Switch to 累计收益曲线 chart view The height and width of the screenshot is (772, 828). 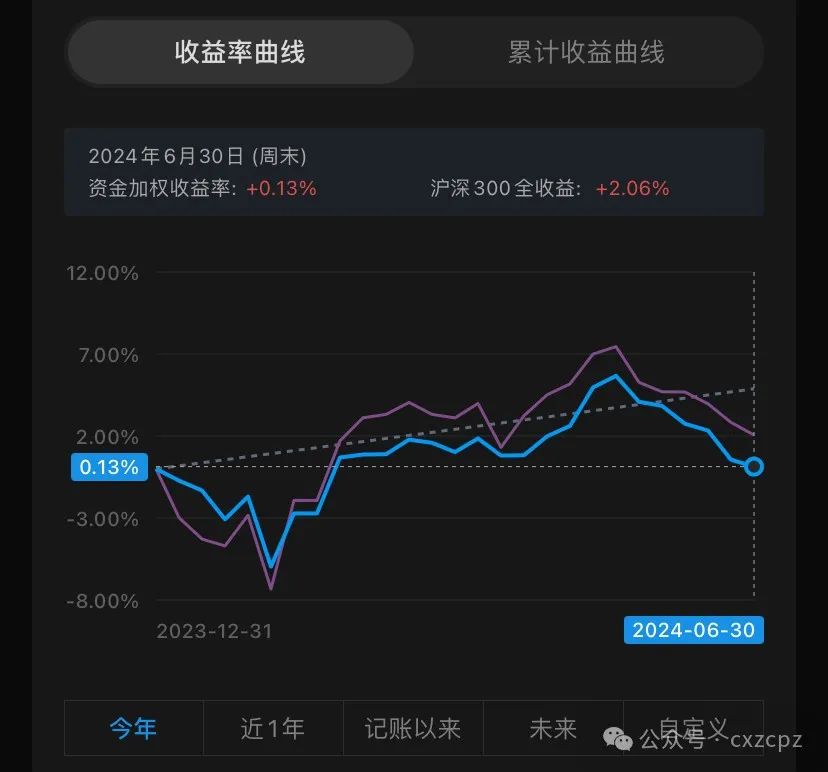pyautogui.click(x=586, y=52)
